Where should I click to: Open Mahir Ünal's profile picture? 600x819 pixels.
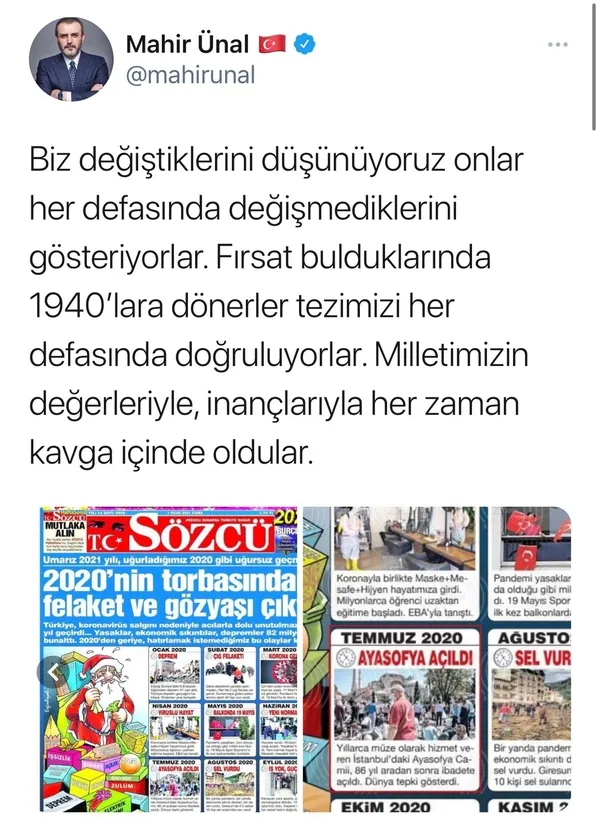pos(69,59)
